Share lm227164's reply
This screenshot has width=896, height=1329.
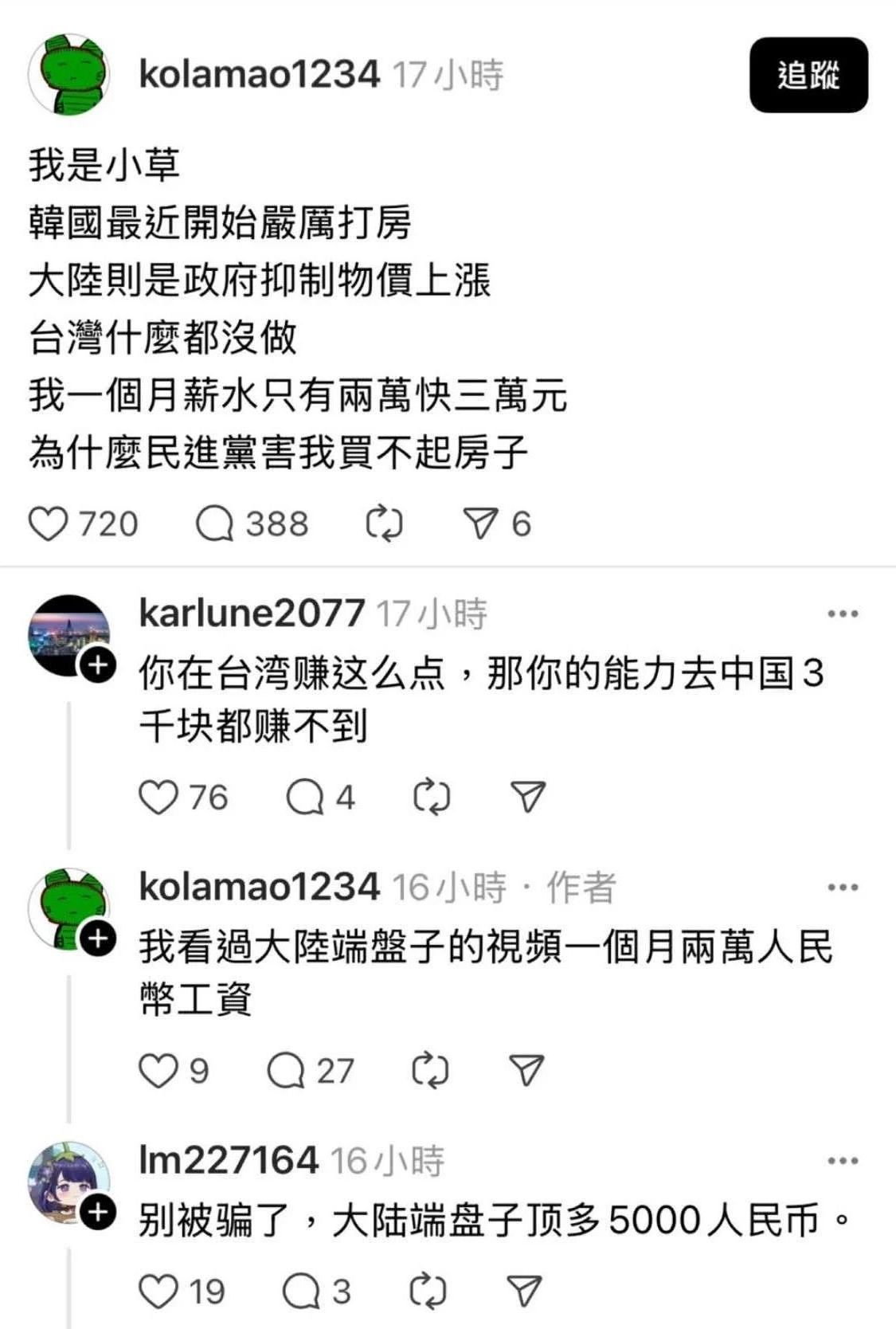pyautogui.click(x=524, y=1291)
